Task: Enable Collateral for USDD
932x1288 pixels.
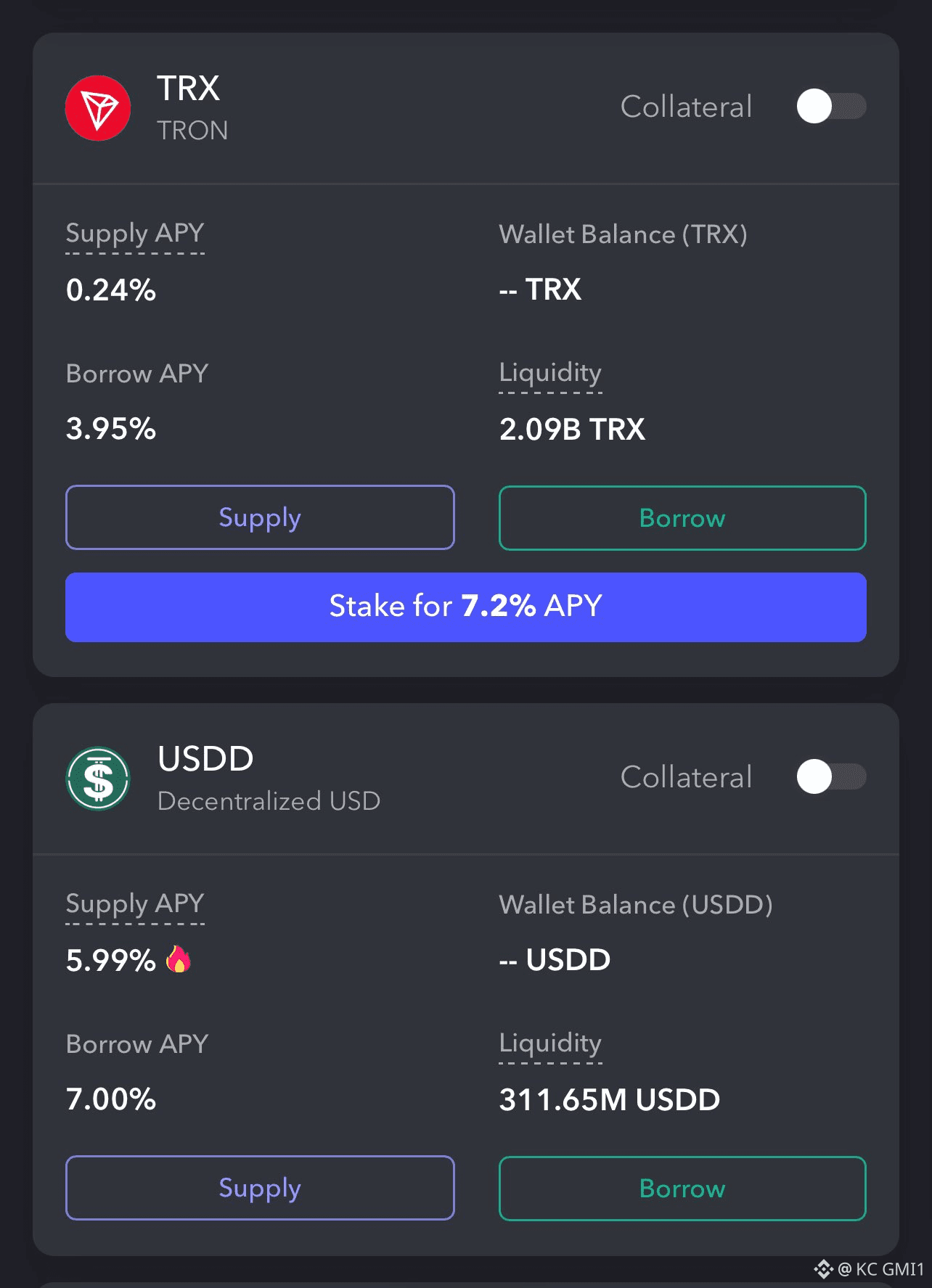Action: pos(831,777)
